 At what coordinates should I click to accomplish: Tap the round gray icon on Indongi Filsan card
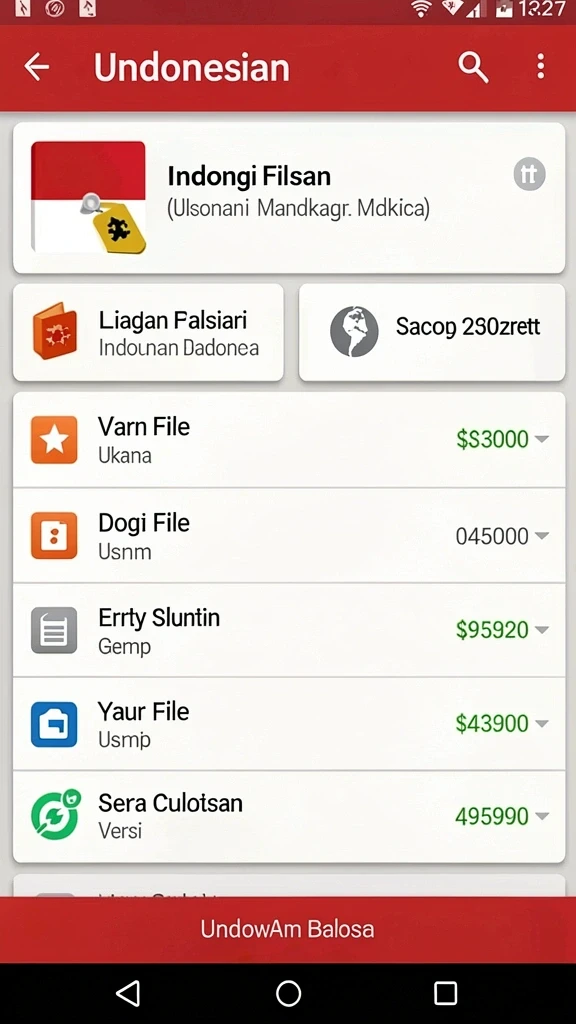[529, 174]
